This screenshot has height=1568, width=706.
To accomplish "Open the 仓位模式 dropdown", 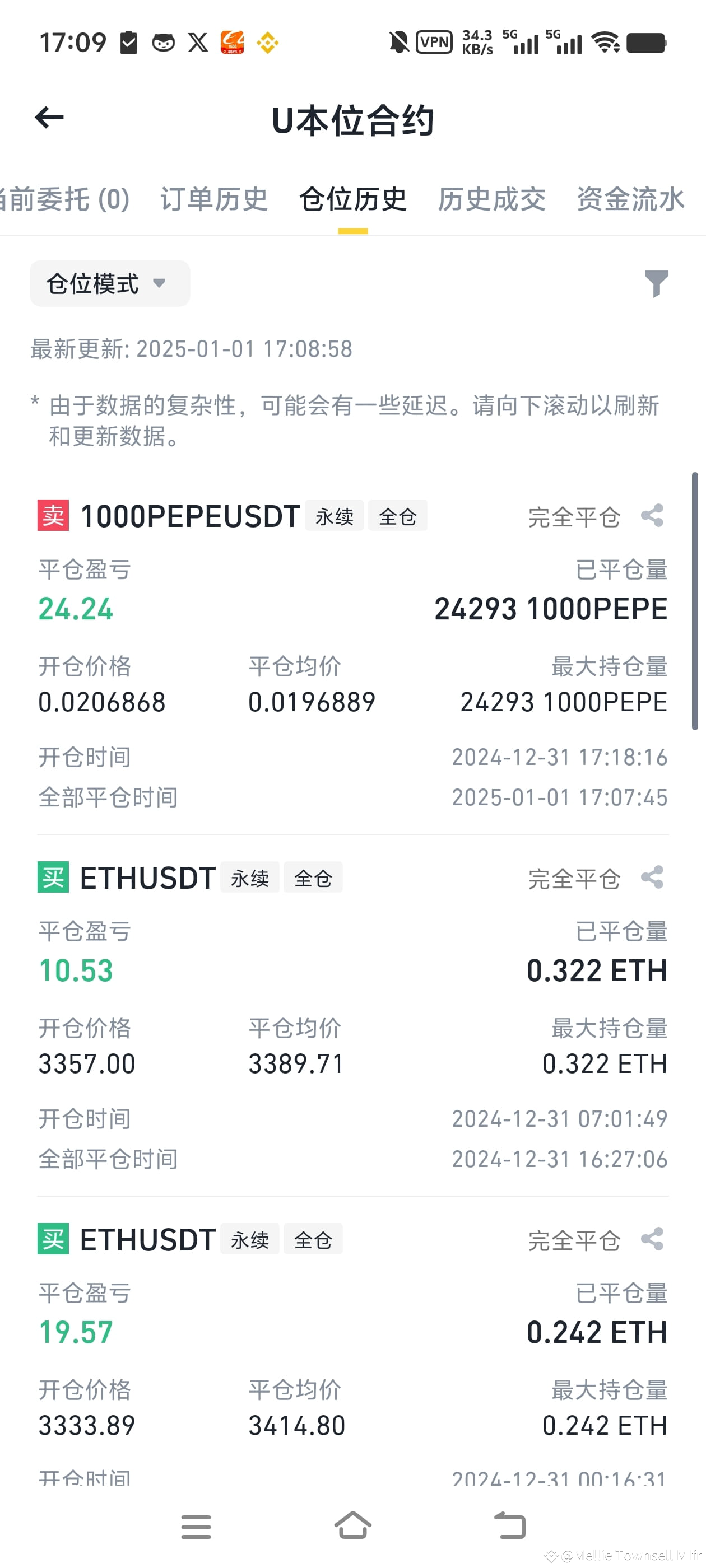I will pyautogui.click(x=110, y=283).
